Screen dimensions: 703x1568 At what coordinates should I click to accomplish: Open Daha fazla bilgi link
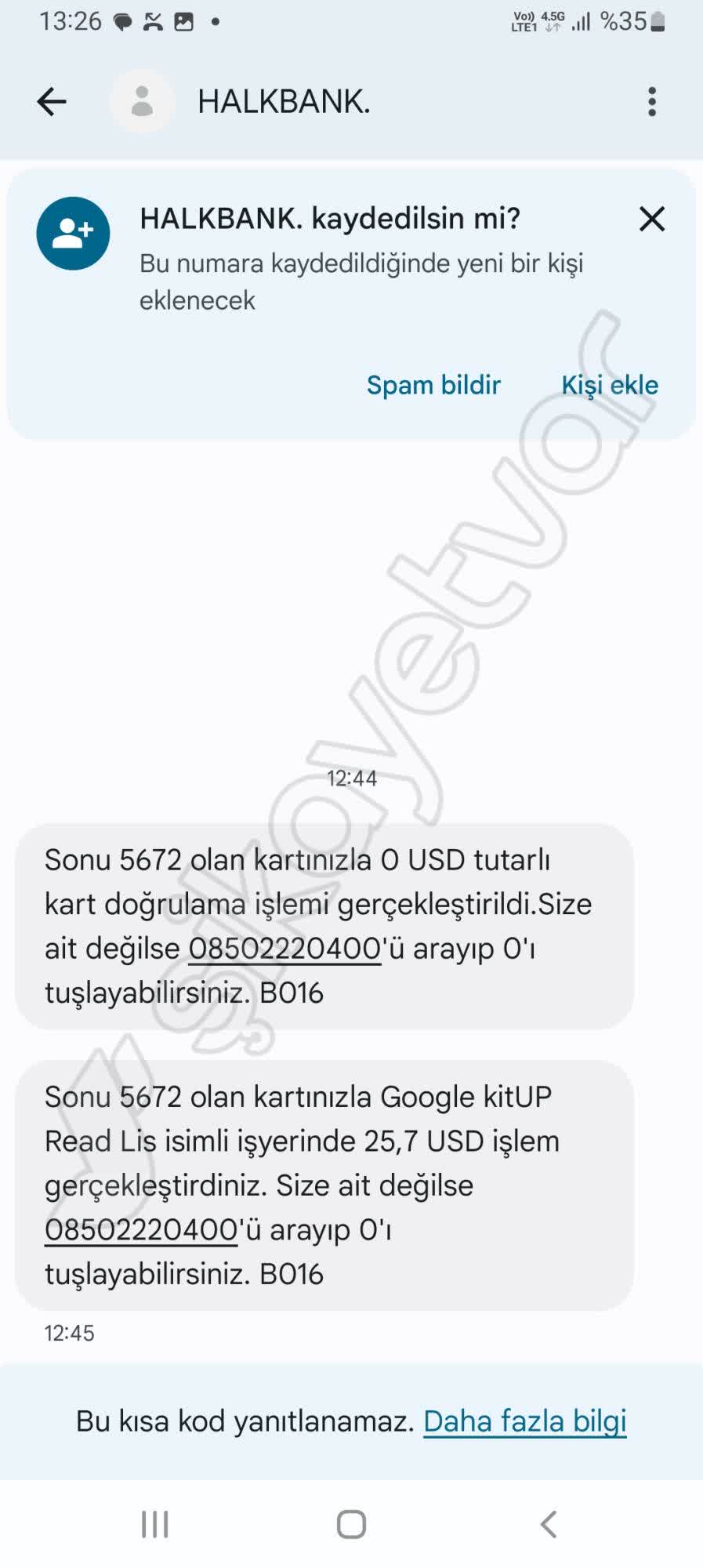tap(524, 1421)
